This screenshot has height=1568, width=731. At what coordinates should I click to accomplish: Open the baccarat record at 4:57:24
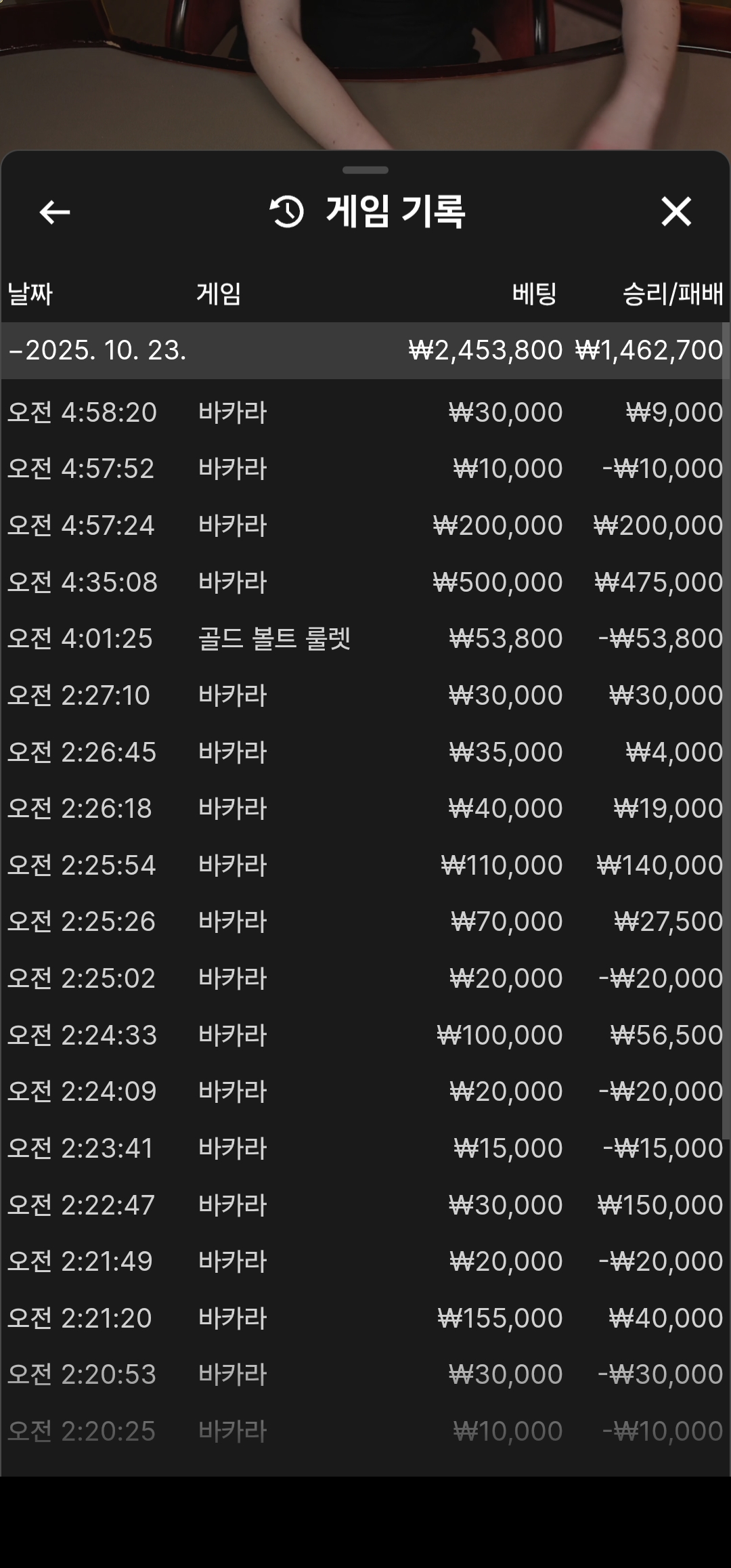(x=365, y=525)
